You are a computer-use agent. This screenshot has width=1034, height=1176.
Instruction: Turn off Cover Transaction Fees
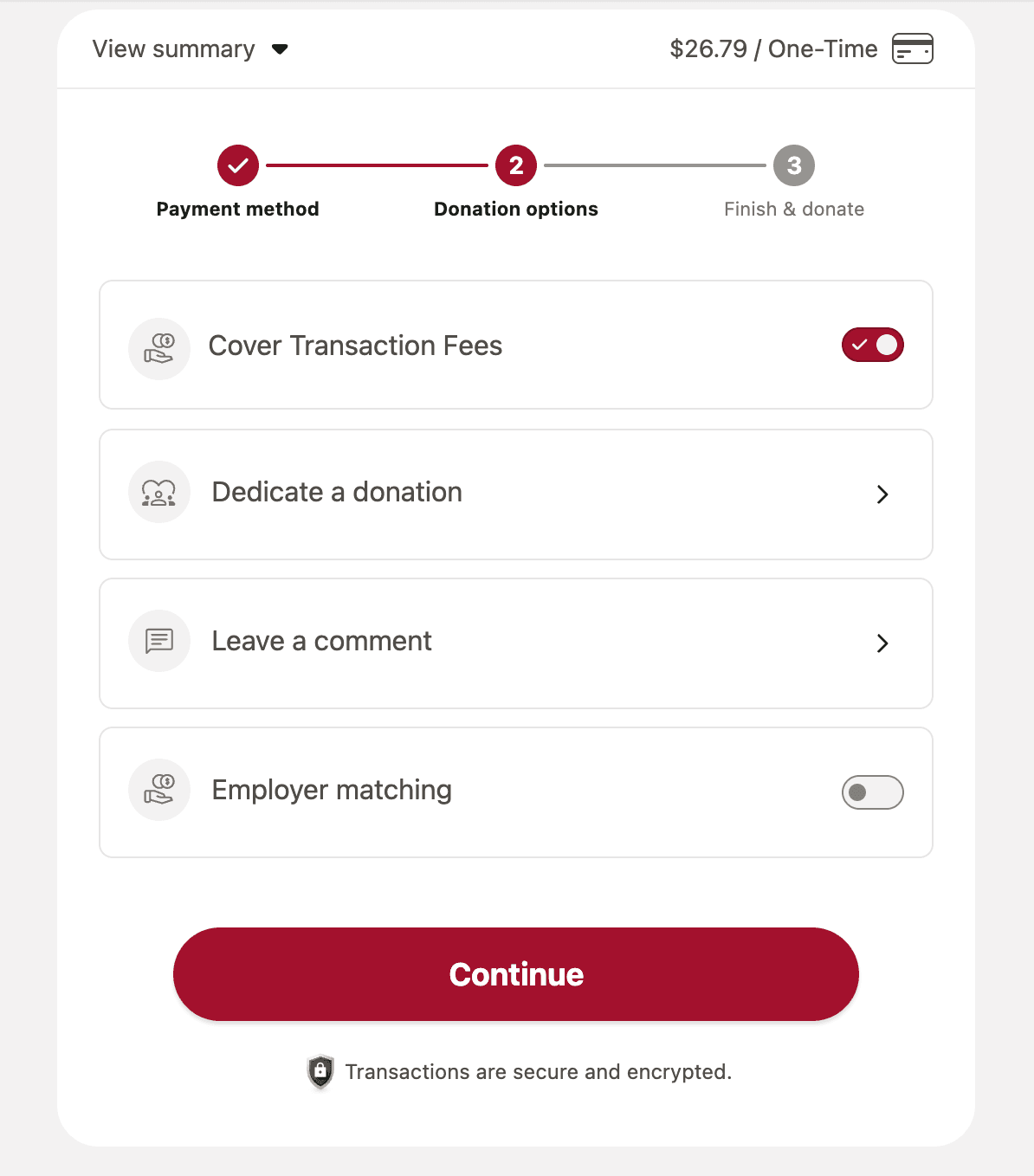pyautogui.click(x=872, y=345)
